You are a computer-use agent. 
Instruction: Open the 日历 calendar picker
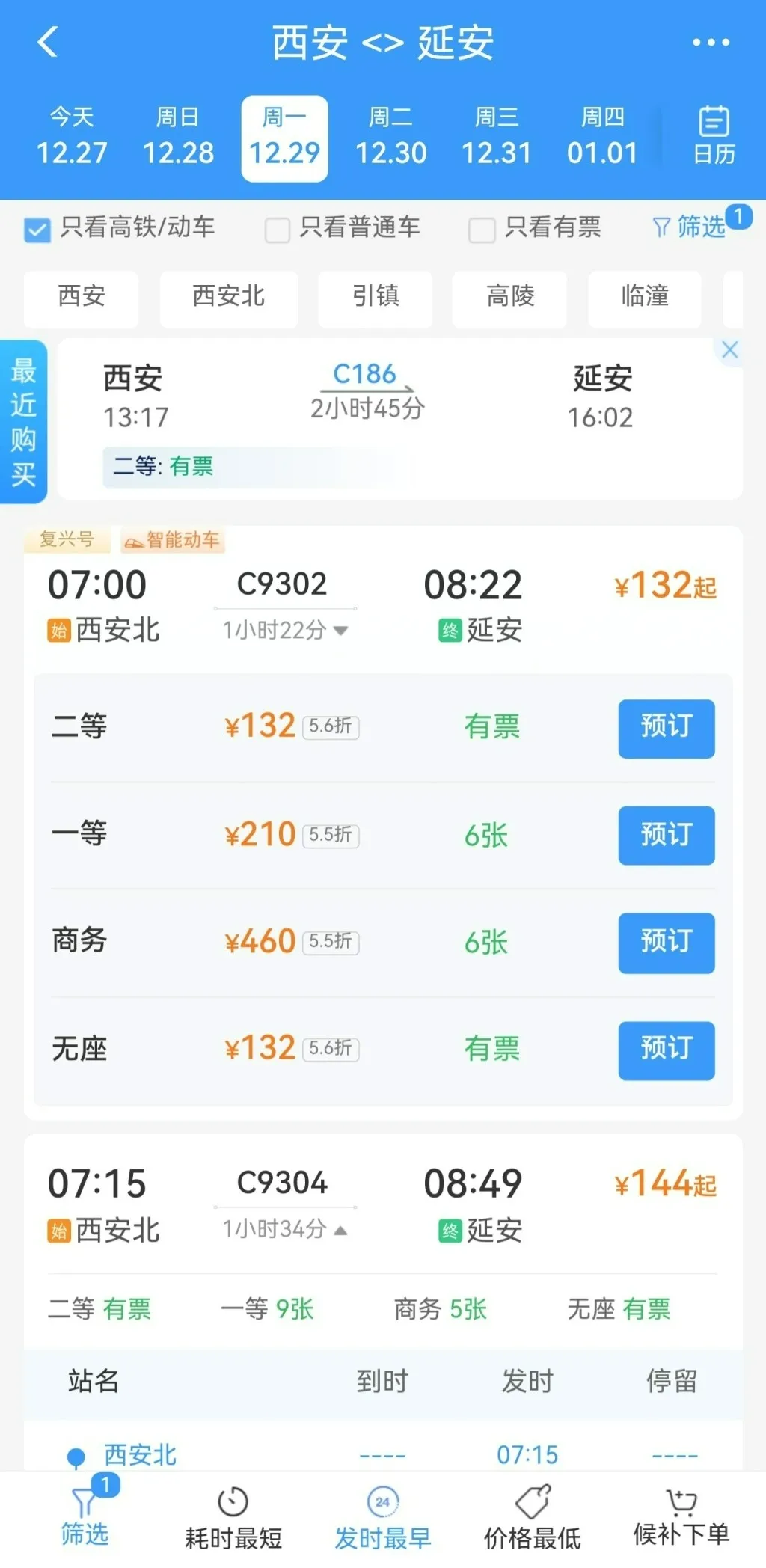pos(714,136)
